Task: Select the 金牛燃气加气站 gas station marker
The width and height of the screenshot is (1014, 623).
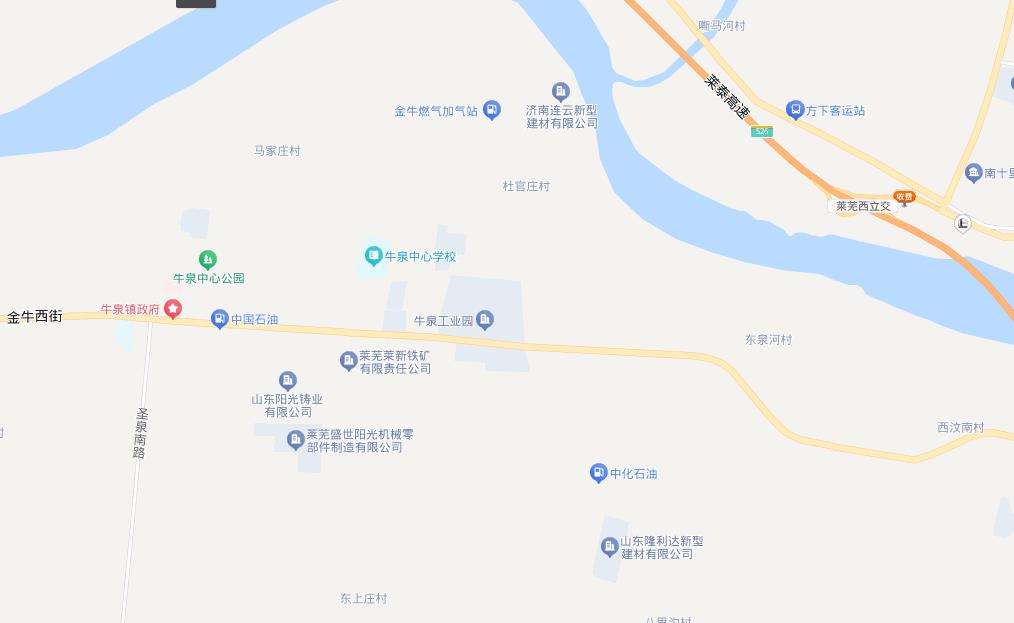Action: point(491,110)
